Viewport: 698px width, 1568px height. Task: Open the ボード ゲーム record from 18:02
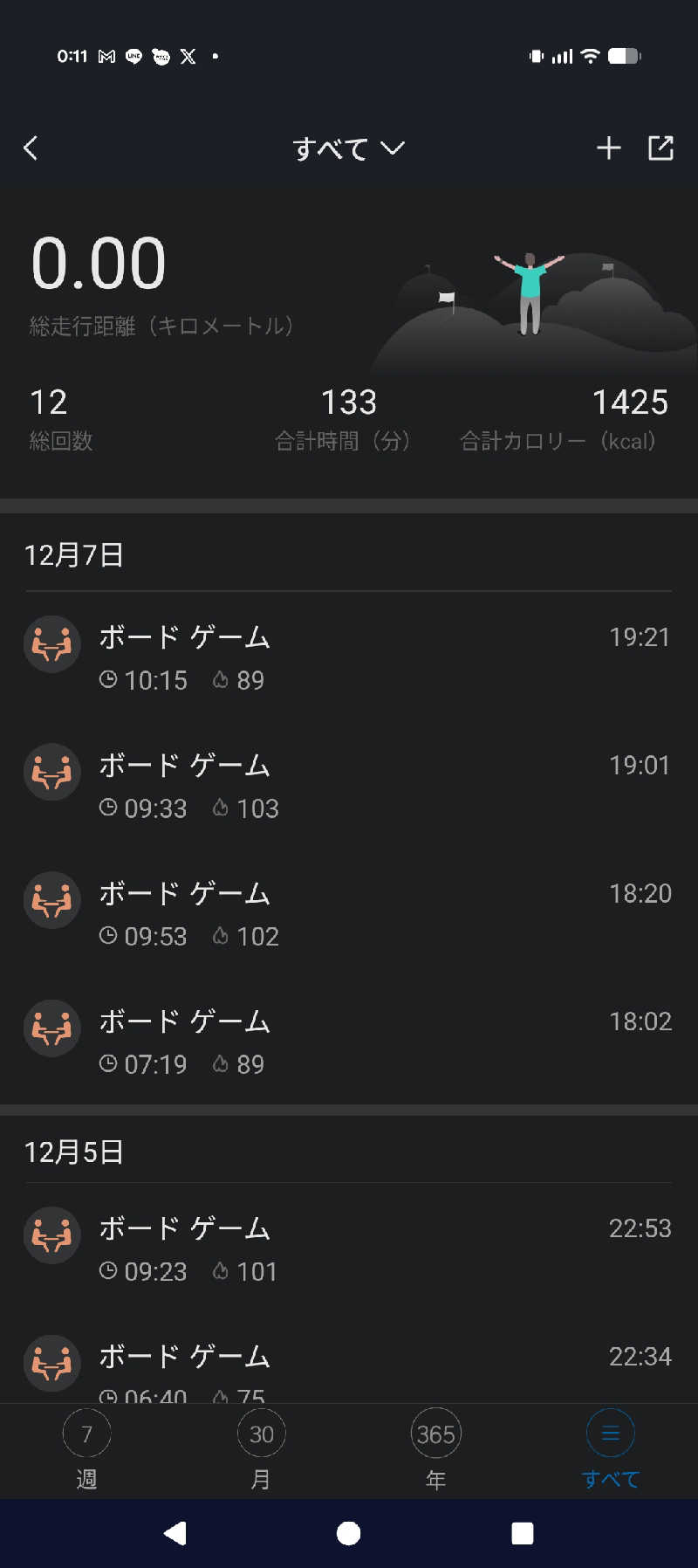tap(349, 1042)
